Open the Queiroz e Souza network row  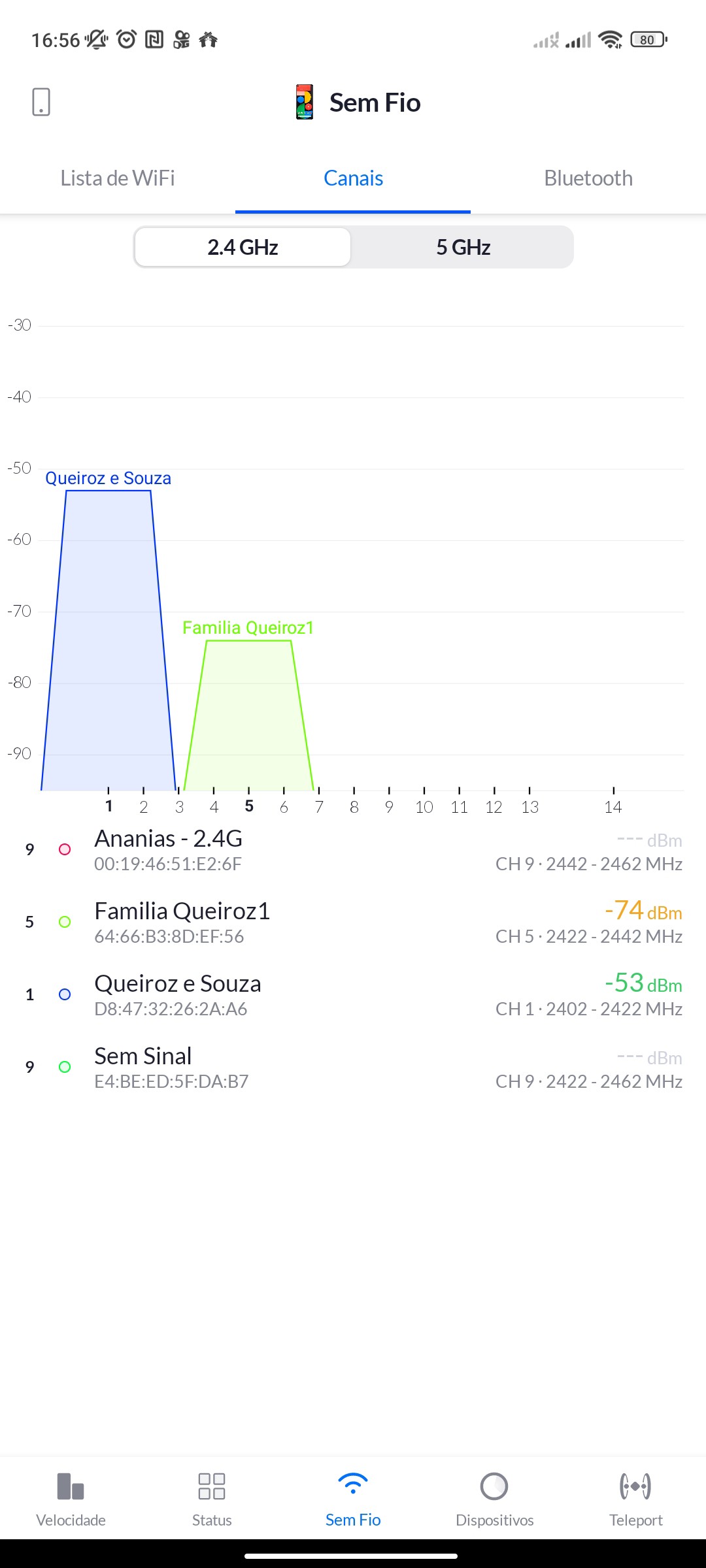click(x=353, y=995)
